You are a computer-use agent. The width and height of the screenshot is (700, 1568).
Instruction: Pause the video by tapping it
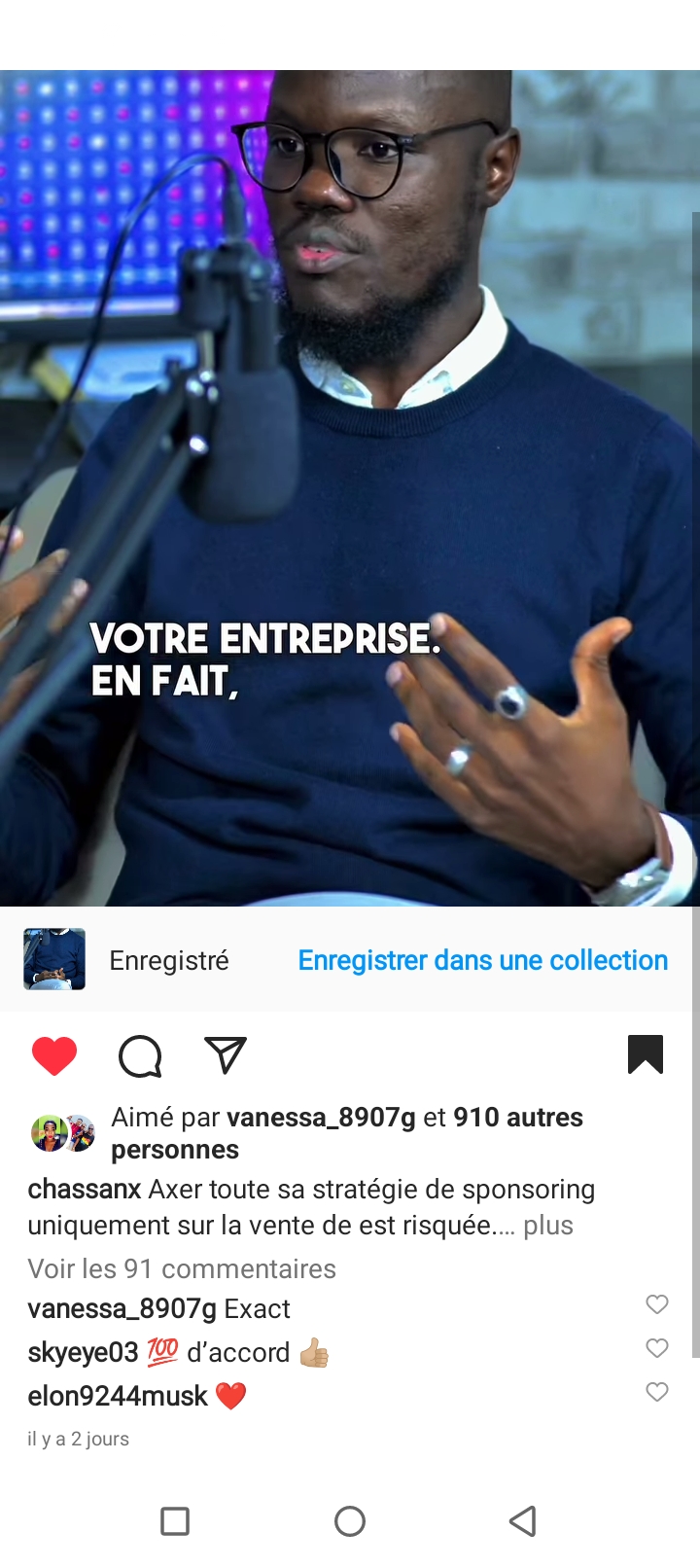pyautogui.click(x=350, y=486)
